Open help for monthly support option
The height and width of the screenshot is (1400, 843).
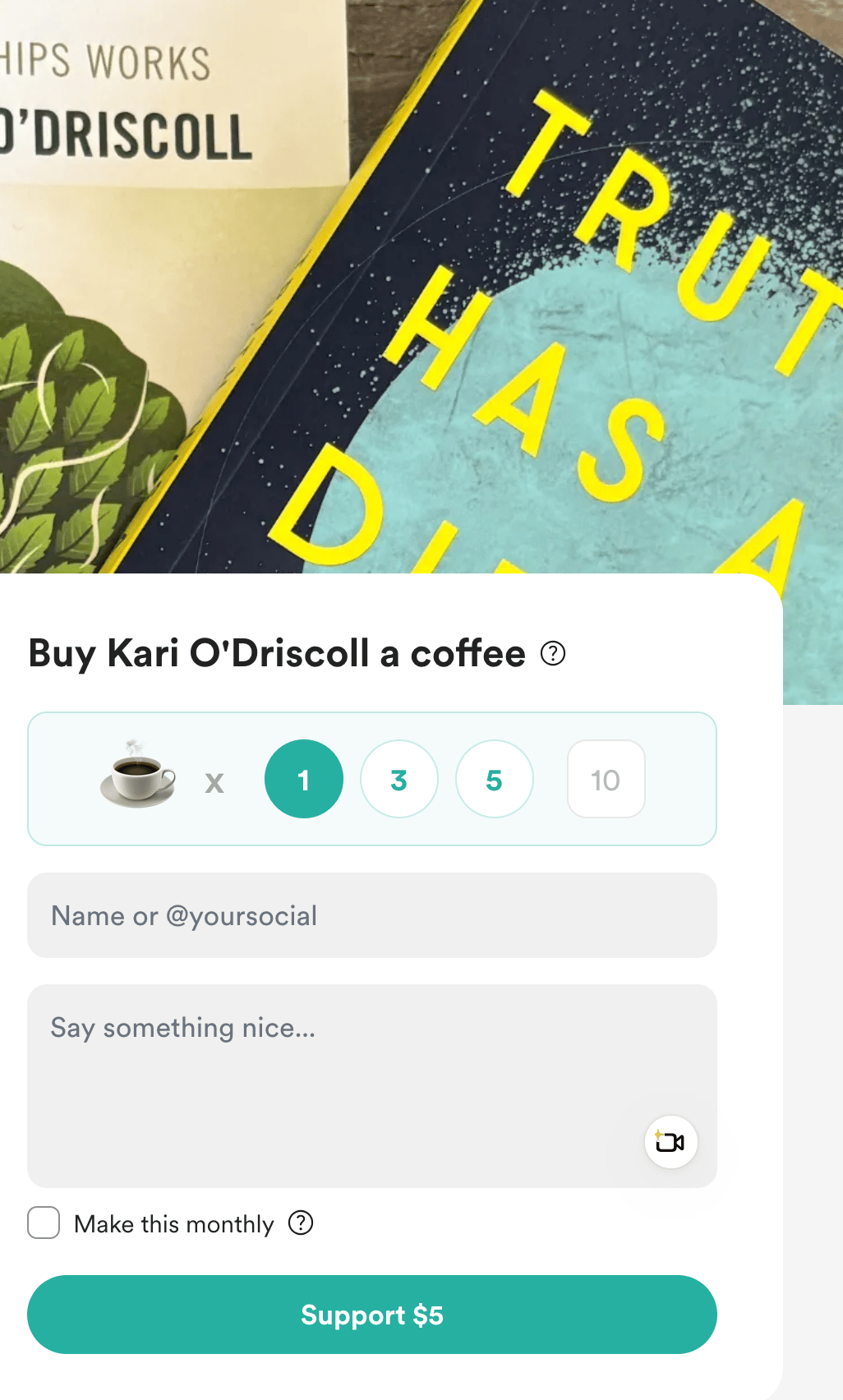pos(301,1223)
